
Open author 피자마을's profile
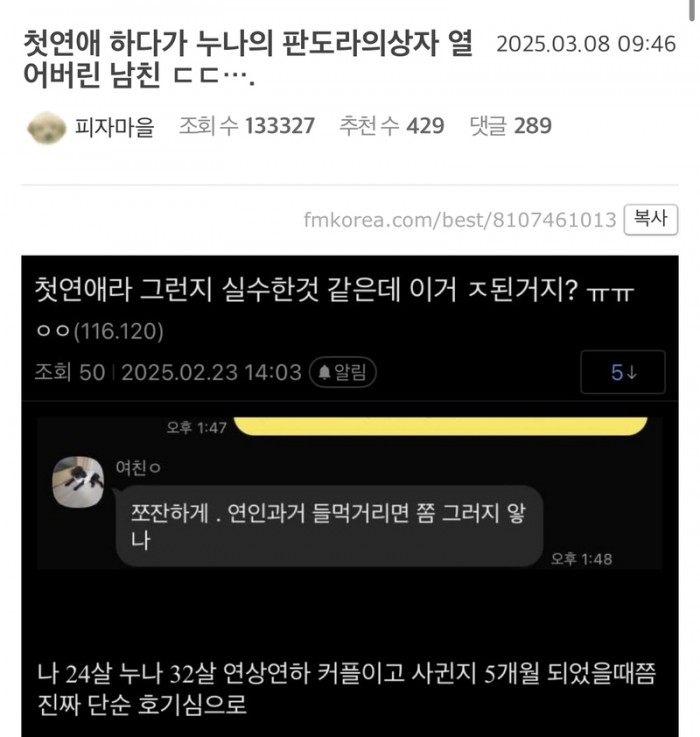[x=114, y=127]
